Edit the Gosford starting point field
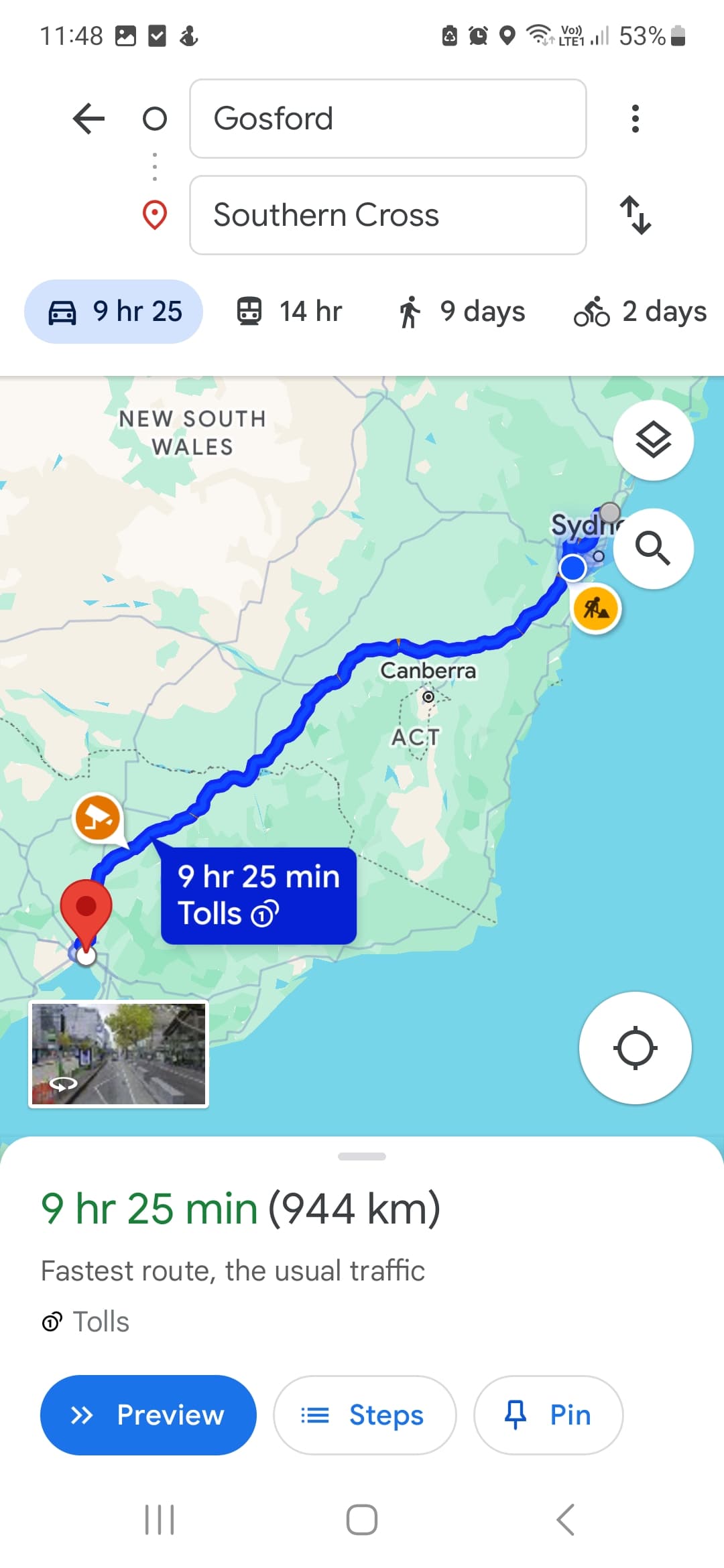724x1568 pixels. pos(388,119)
